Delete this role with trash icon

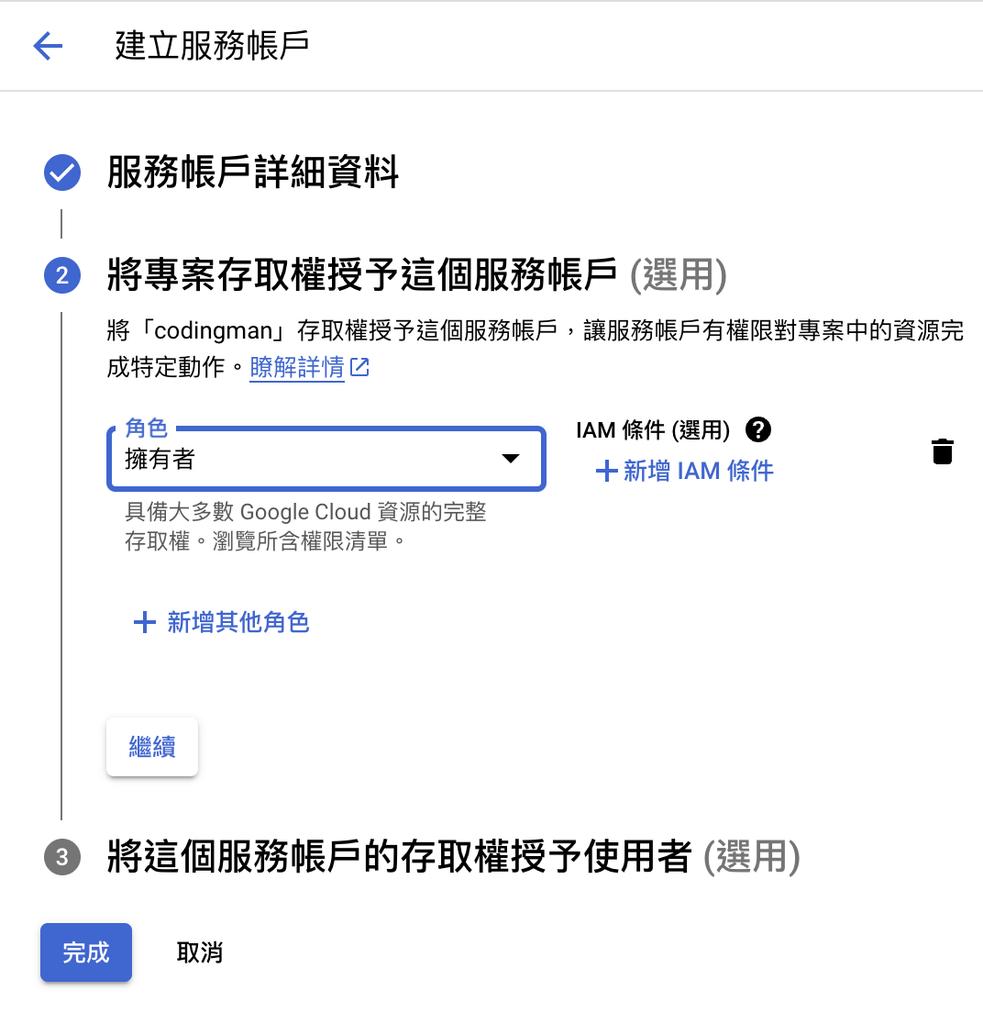[942, 452]
